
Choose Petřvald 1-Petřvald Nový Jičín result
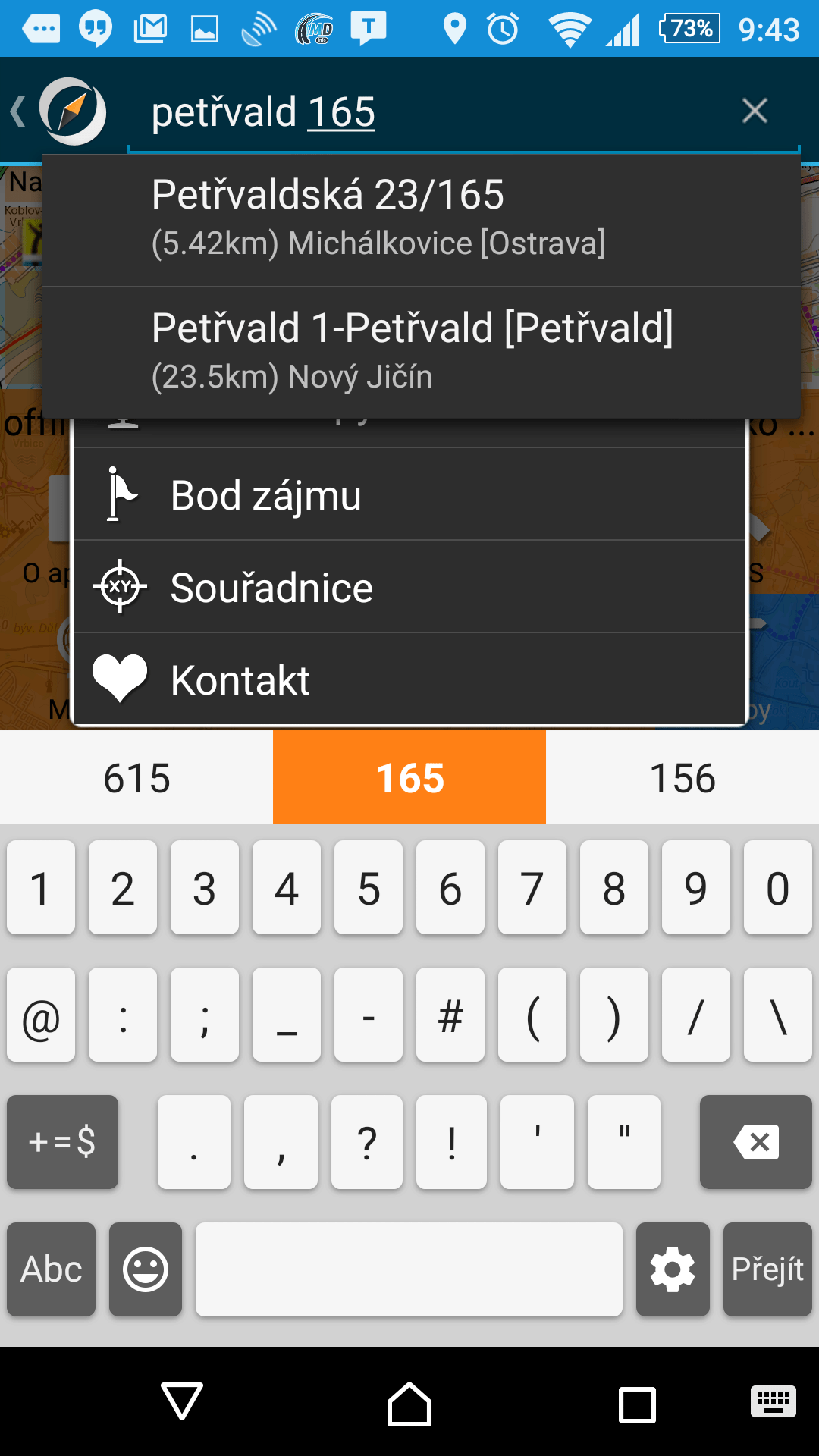click(421, 352)
